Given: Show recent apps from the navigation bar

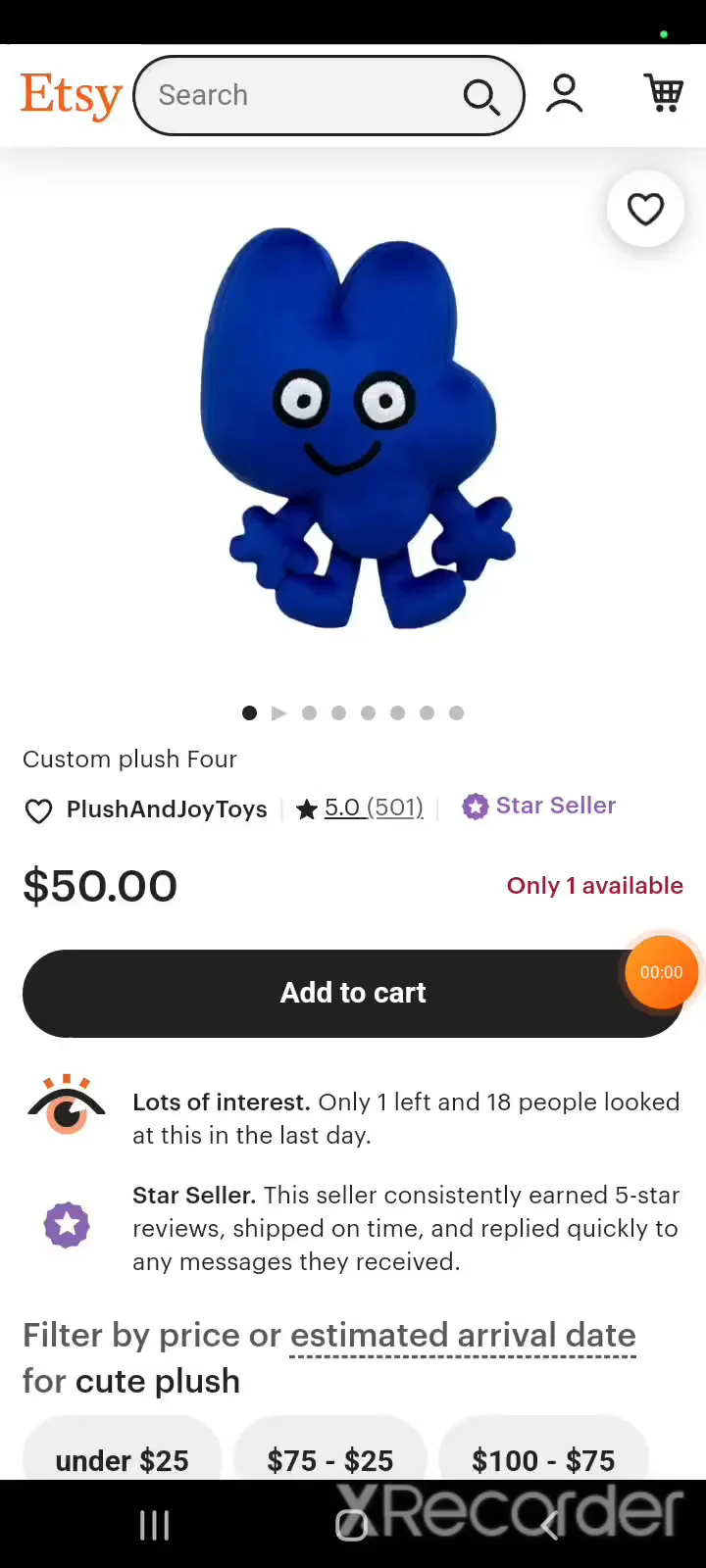Looking at the screenshot, I should [x=154, y=1525].
